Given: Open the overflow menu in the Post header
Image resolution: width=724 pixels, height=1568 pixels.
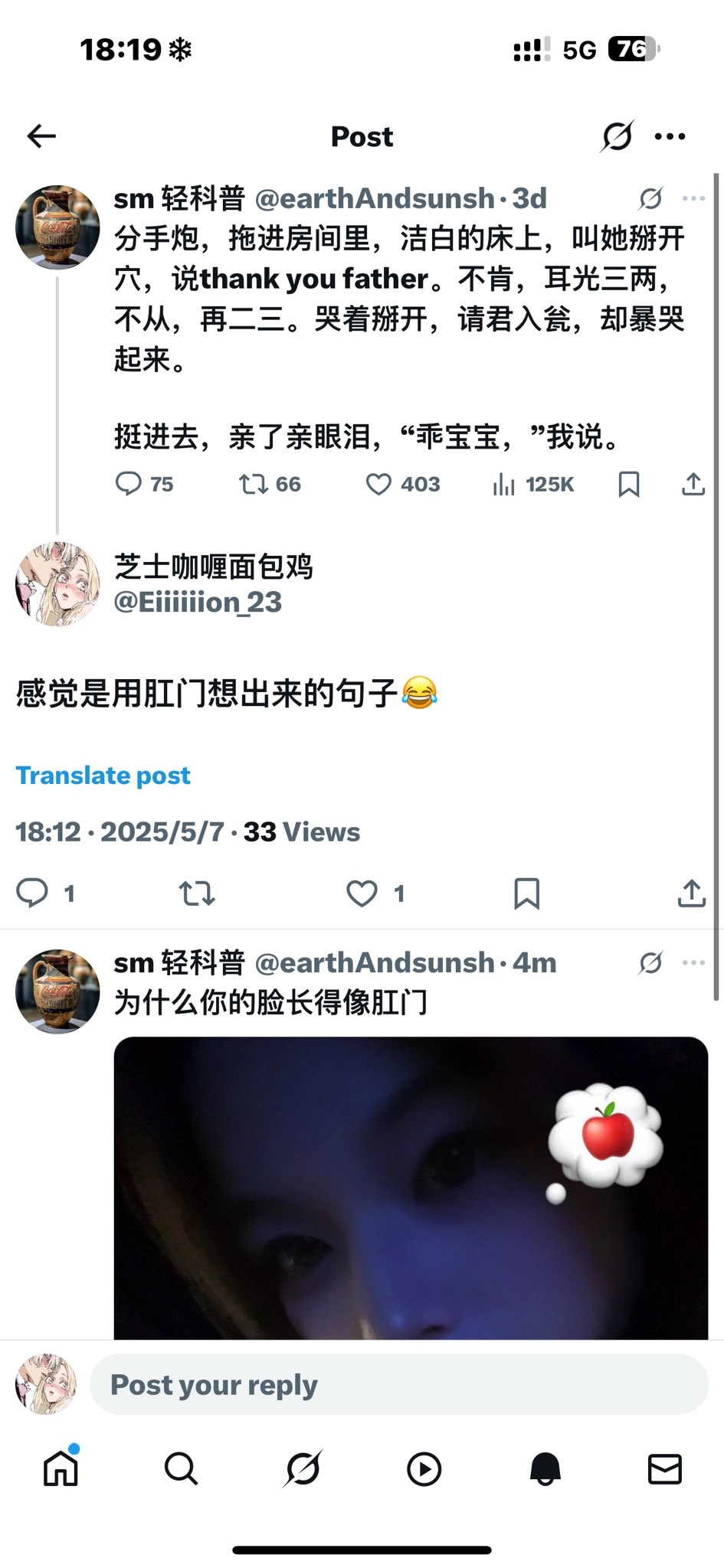Looking at the screenshot, I should [x=670, y=136].
